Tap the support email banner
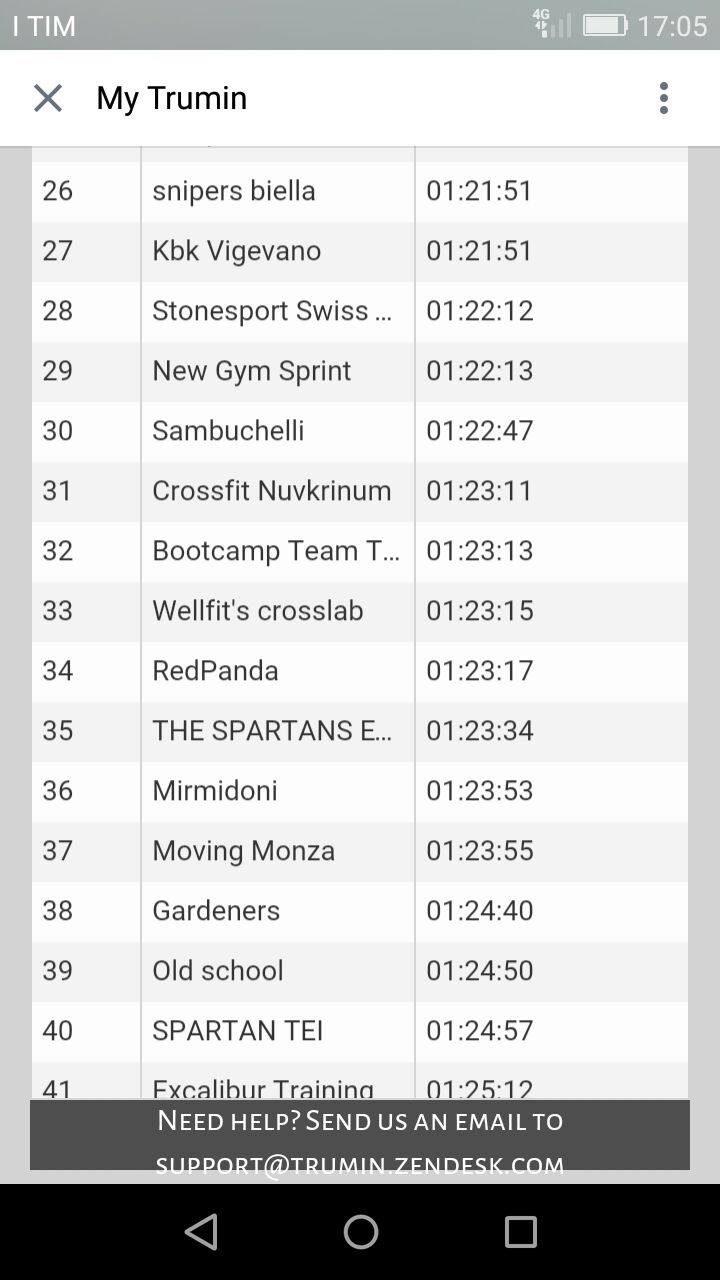 click(360, 1135)
